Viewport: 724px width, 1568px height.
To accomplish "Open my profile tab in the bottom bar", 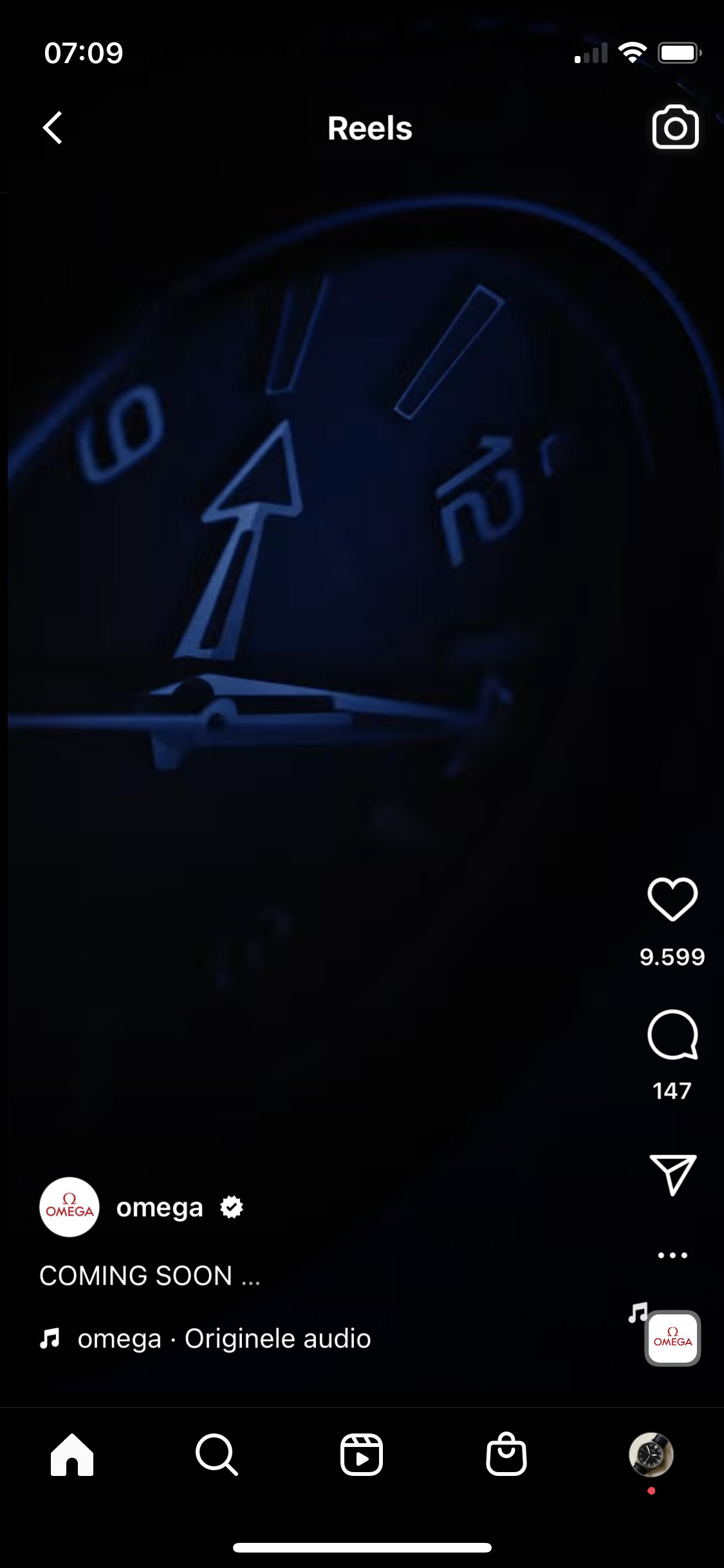I will [x=651, y=1454].
